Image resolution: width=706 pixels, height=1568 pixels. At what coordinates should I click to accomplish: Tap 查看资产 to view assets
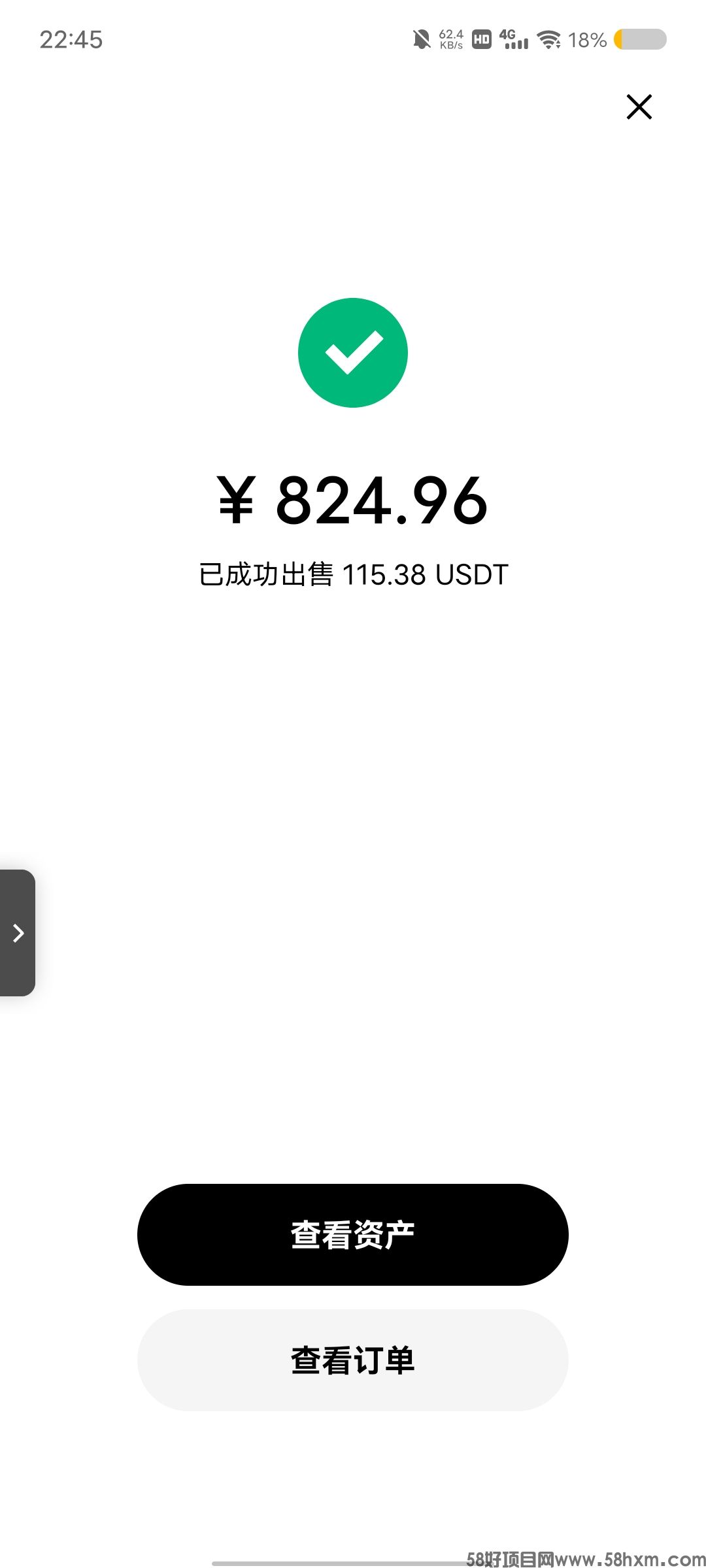[352, 1234]
